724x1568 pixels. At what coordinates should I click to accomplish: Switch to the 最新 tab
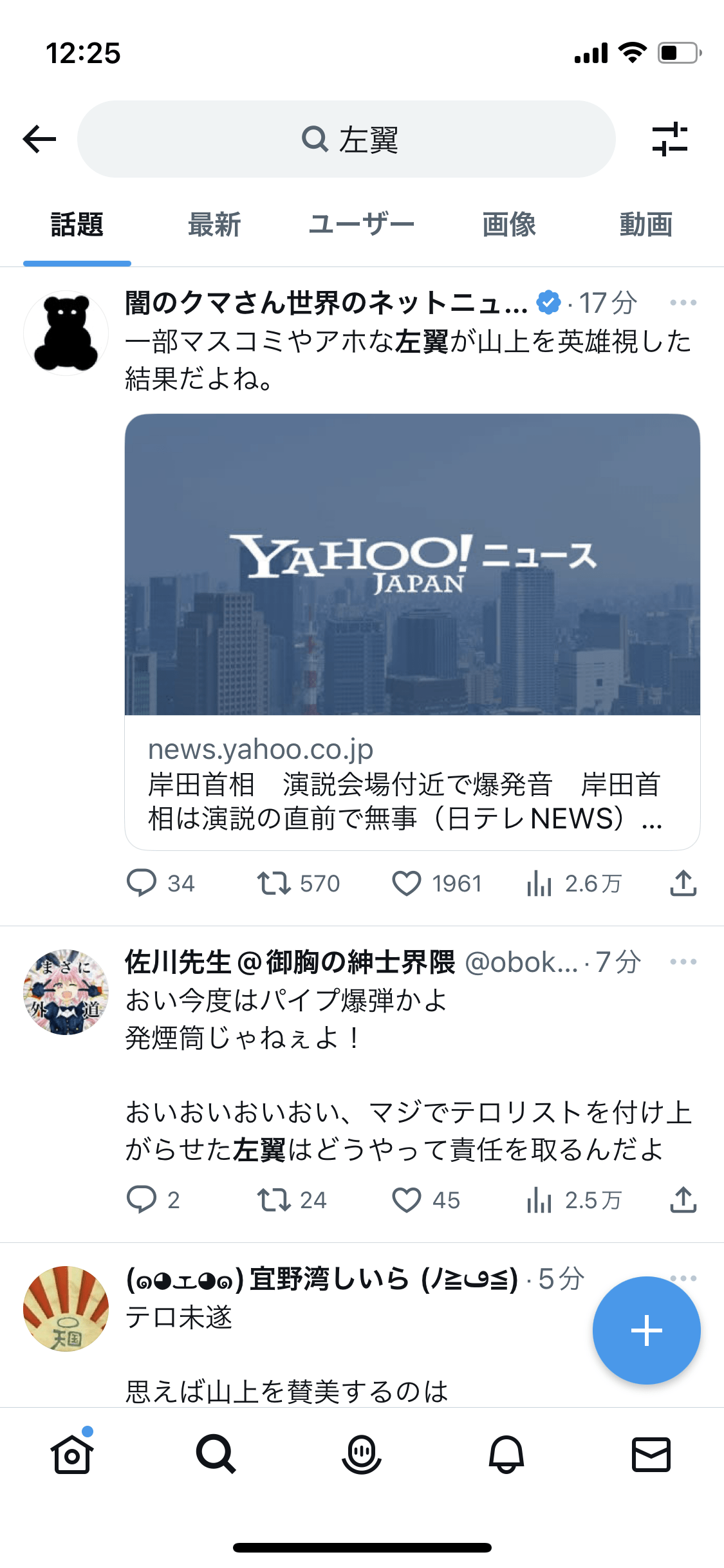(214, 225)
